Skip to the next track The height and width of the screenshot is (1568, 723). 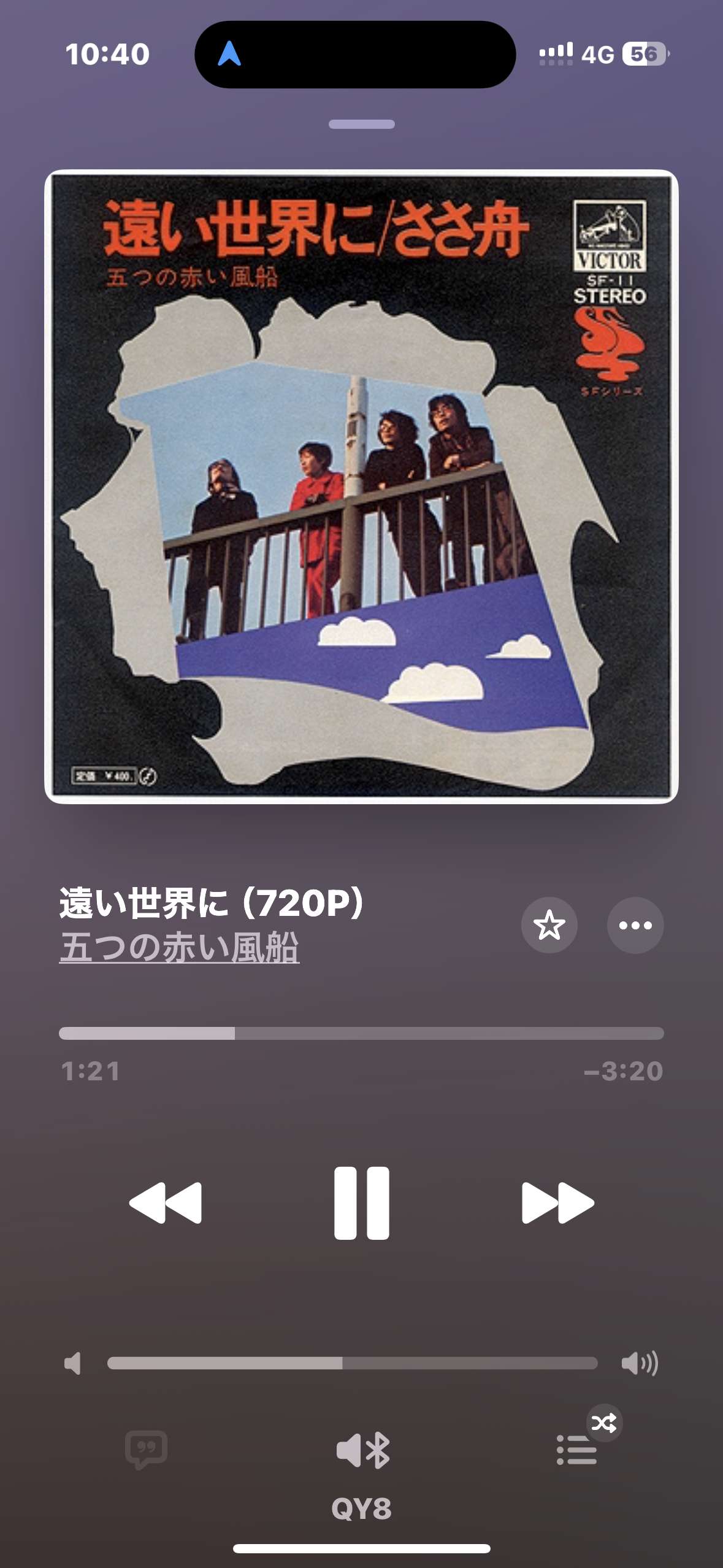(557, 1203)
